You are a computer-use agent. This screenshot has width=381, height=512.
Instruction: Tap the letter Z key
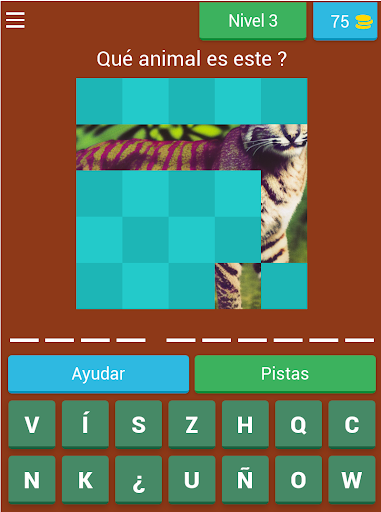coord(192,424)
